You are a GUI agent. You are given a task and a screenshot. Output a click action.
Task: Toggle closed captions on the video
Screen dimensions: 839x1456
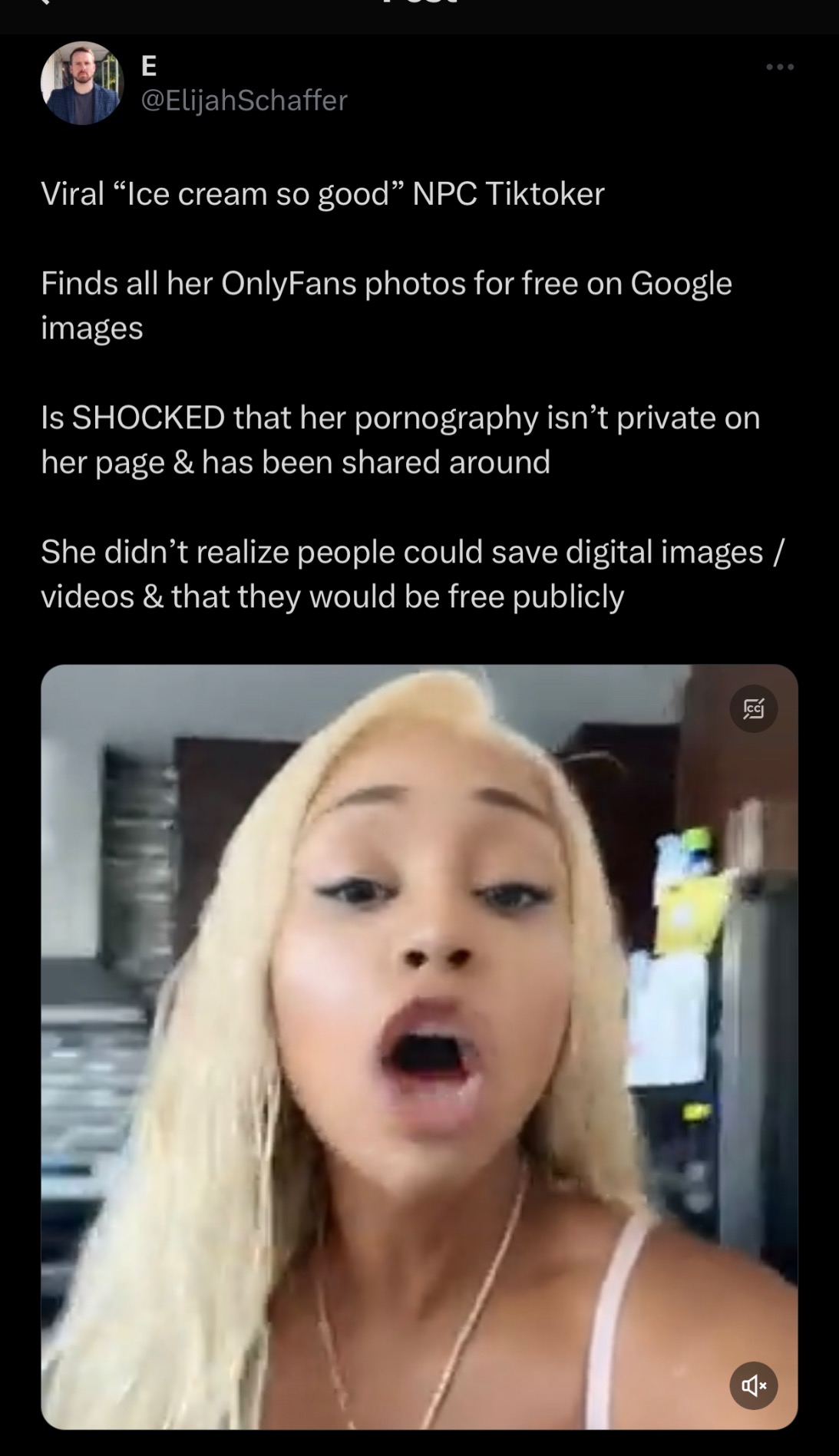[x=753, y=708]
